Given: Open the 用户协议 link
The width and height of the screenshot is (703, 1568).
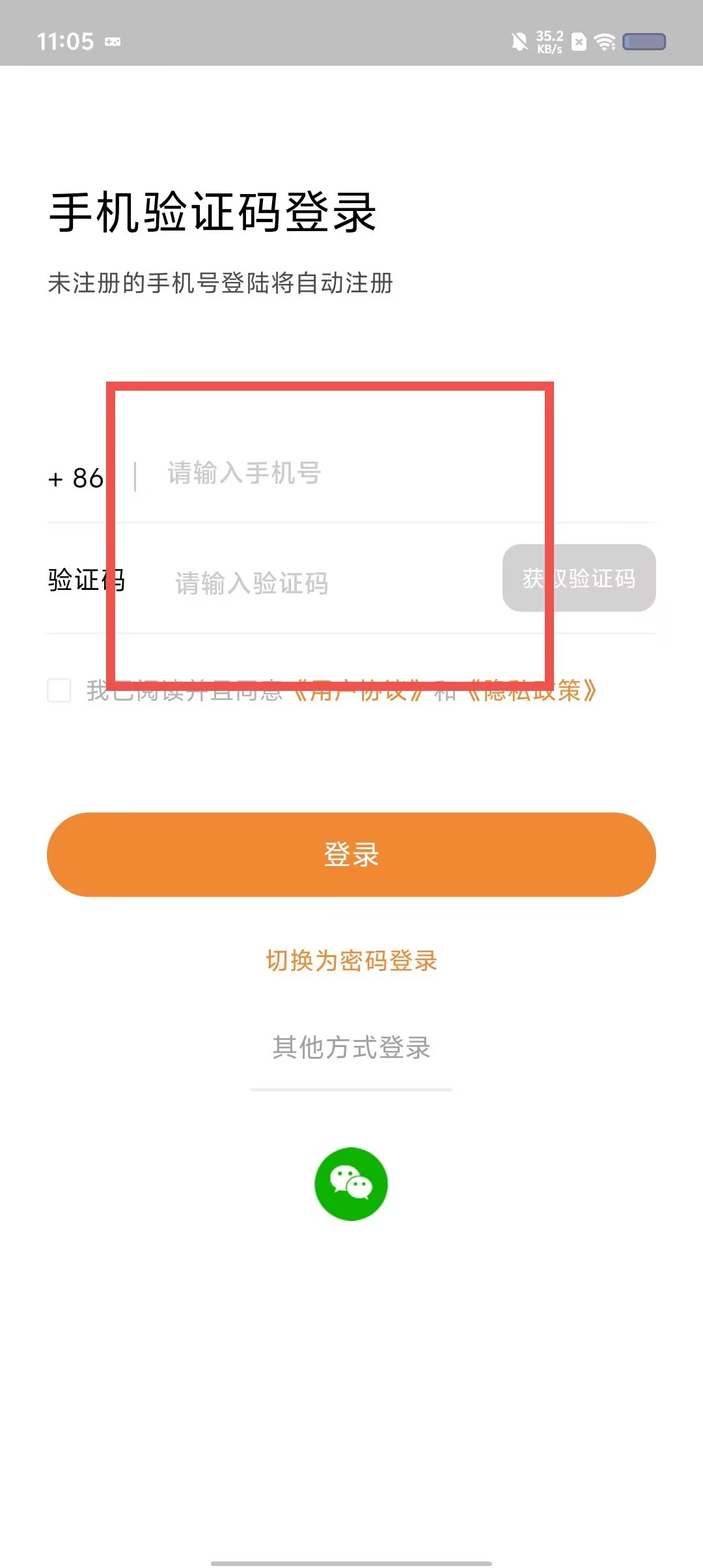Looking at the screenshot, I should click(x=358, y=690).
